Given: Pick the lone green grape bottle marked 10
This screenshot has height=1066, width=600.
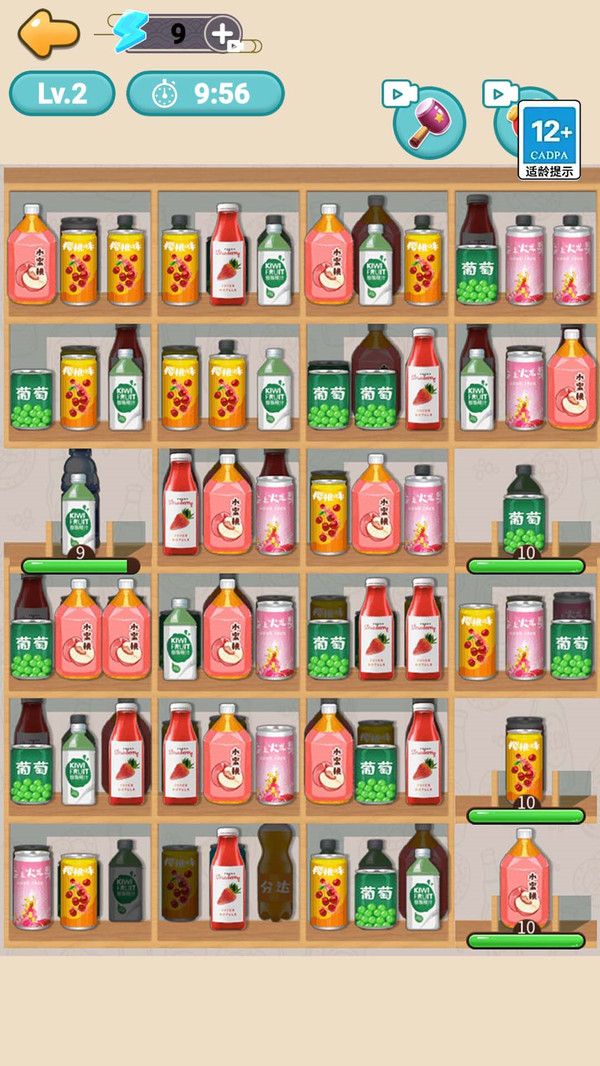Looking at the screenshot, I should tap(525, 512).
